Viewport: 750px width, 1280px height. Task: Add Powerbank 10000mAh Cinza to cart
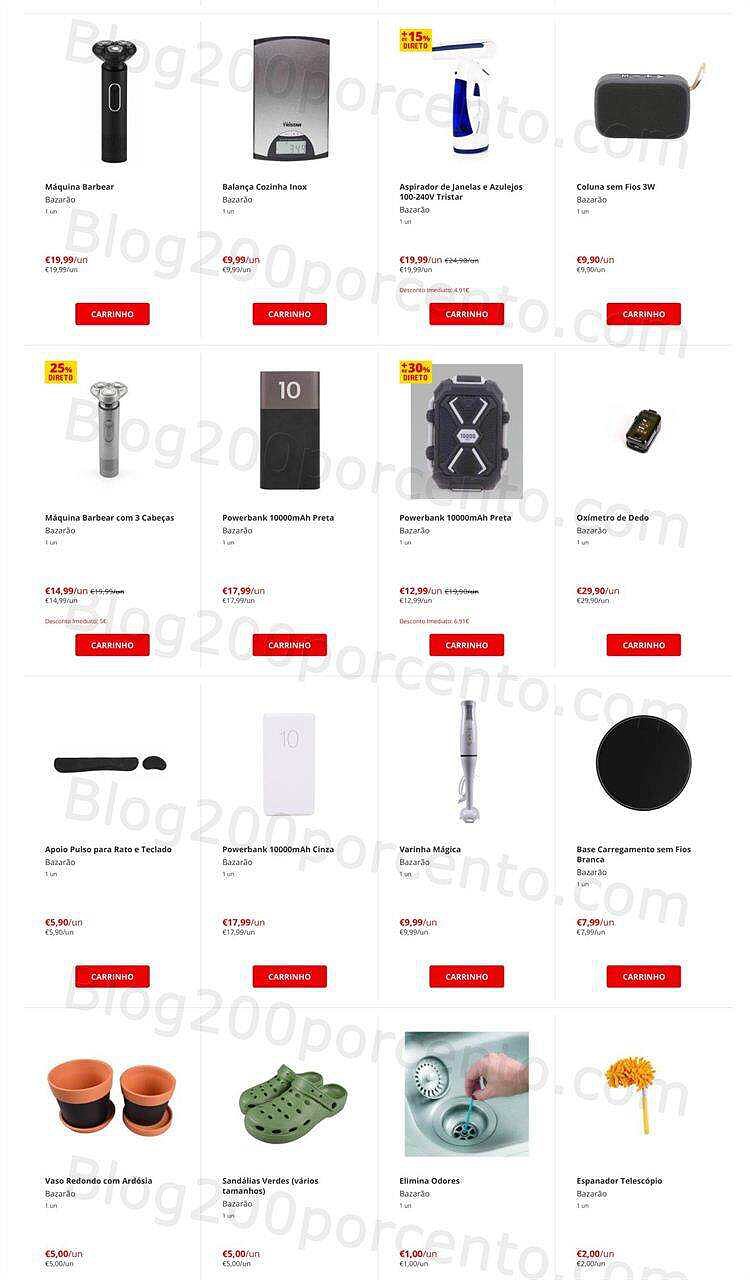pos(289,976)
